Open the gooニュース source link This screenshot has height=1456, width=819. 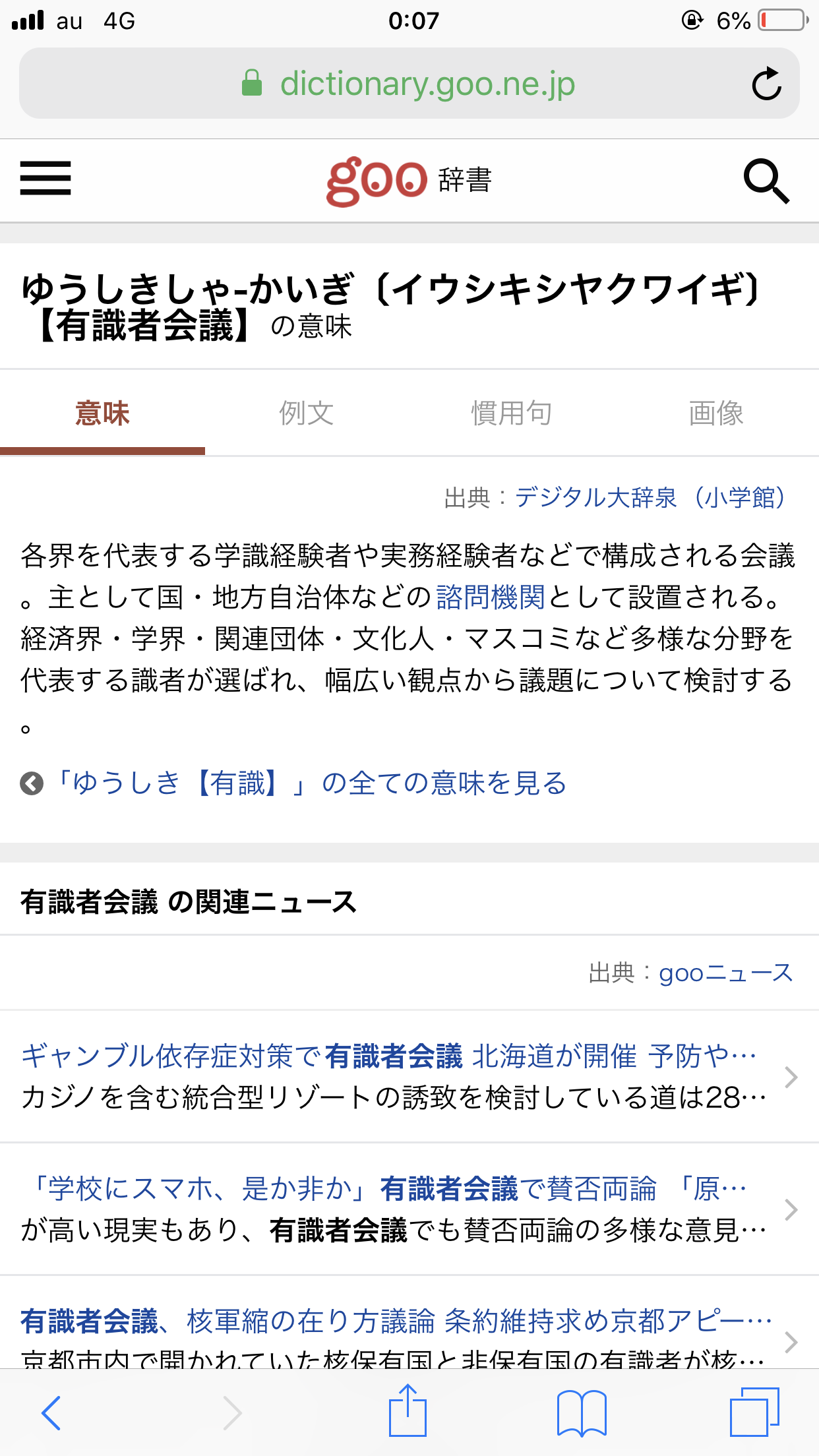tap(725, 973)
